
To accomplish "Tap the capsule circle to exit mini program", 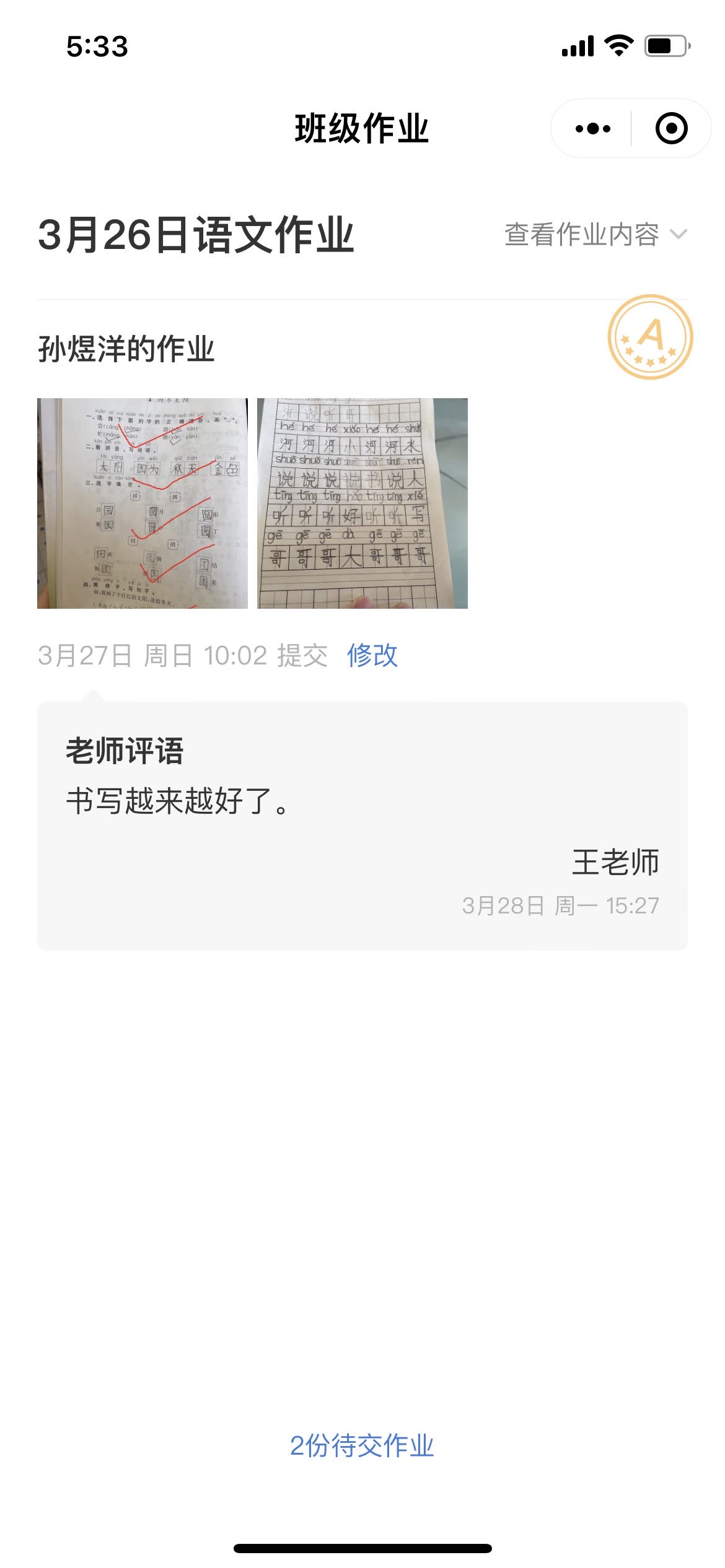I will tap(670, 128).
